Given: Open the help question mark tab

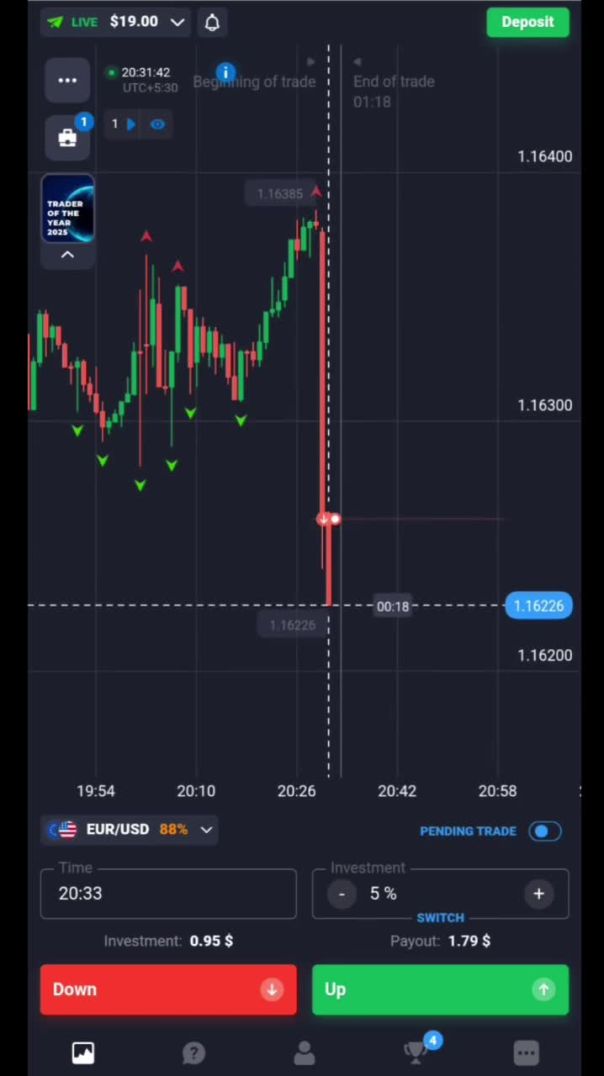Looking at the screenshot, I should [194, 1052].
